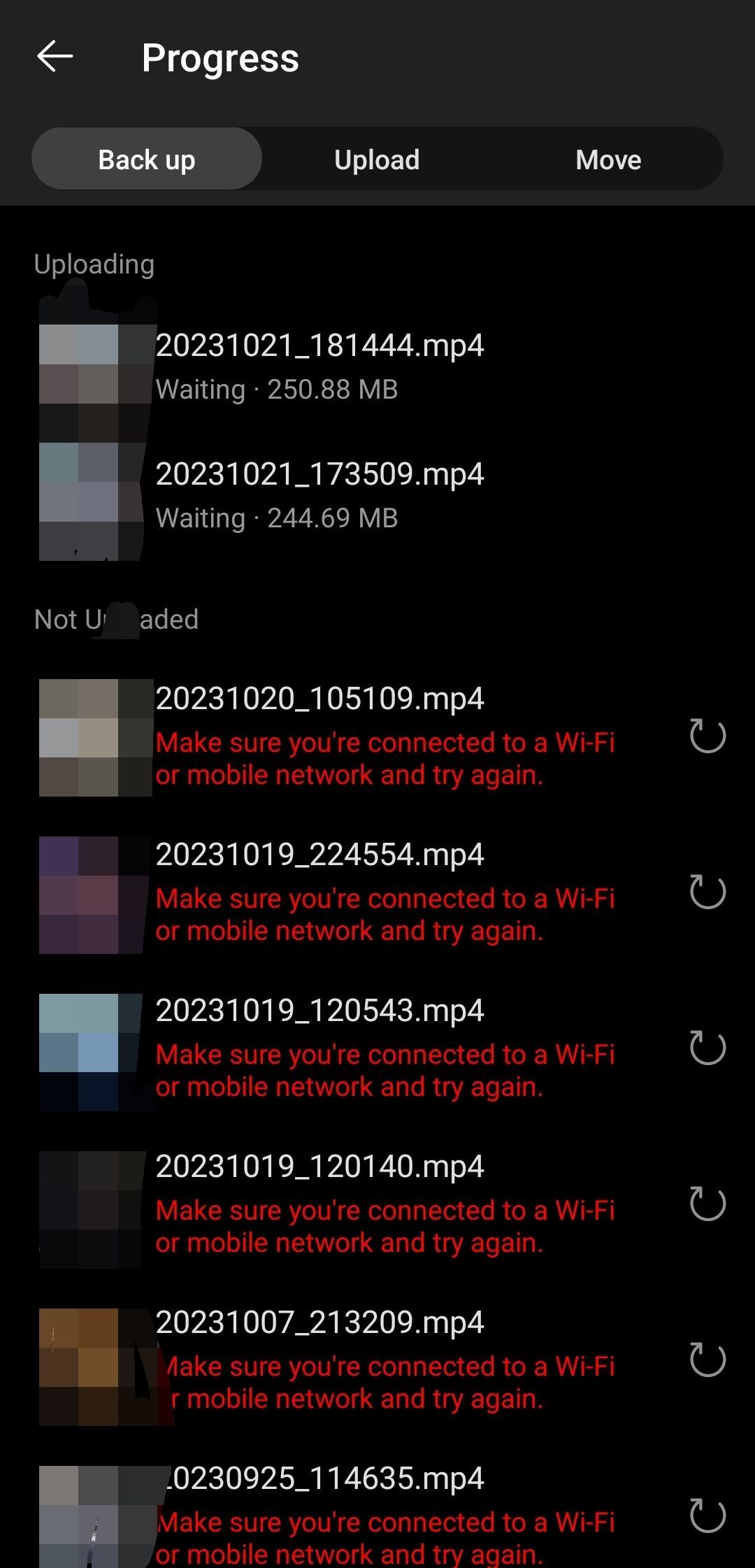Retry upload of 20231007_213209.mp4
The image size is (755, 1568).
click(x=707, y=1360)
